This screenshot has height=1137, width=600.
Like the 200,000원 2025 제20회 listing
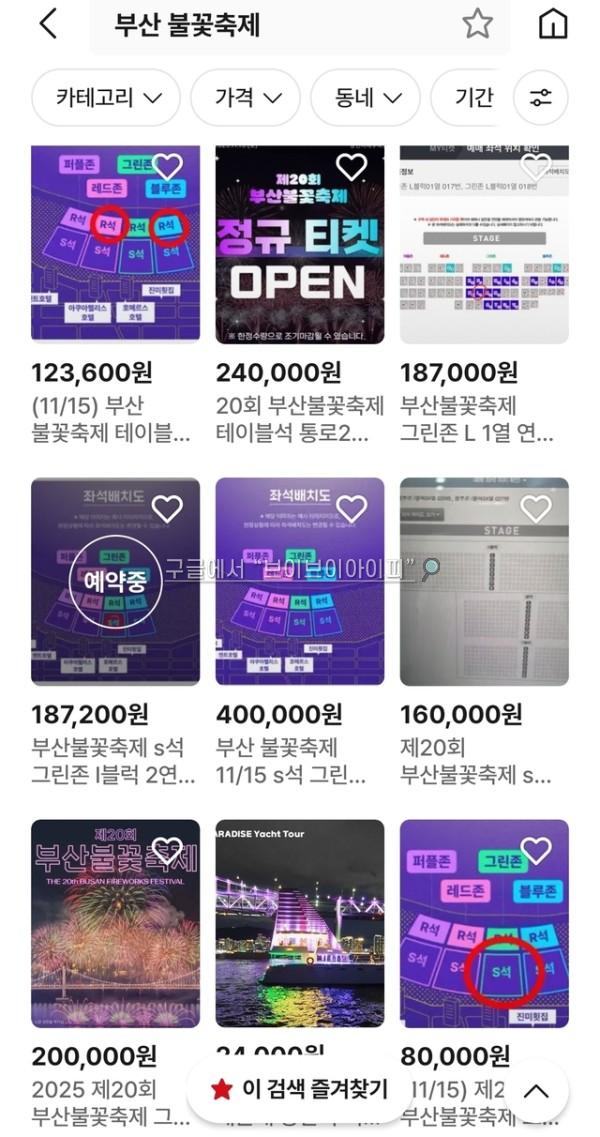tap(167, 851)
